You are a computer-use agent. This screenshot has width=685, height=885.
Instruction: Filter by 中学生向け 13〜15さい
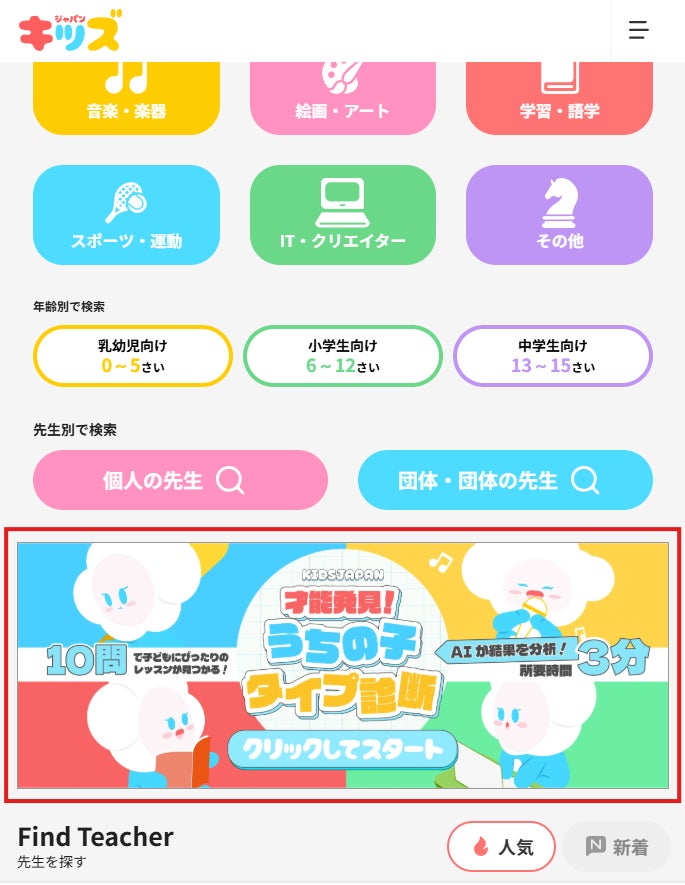(552, 356)
